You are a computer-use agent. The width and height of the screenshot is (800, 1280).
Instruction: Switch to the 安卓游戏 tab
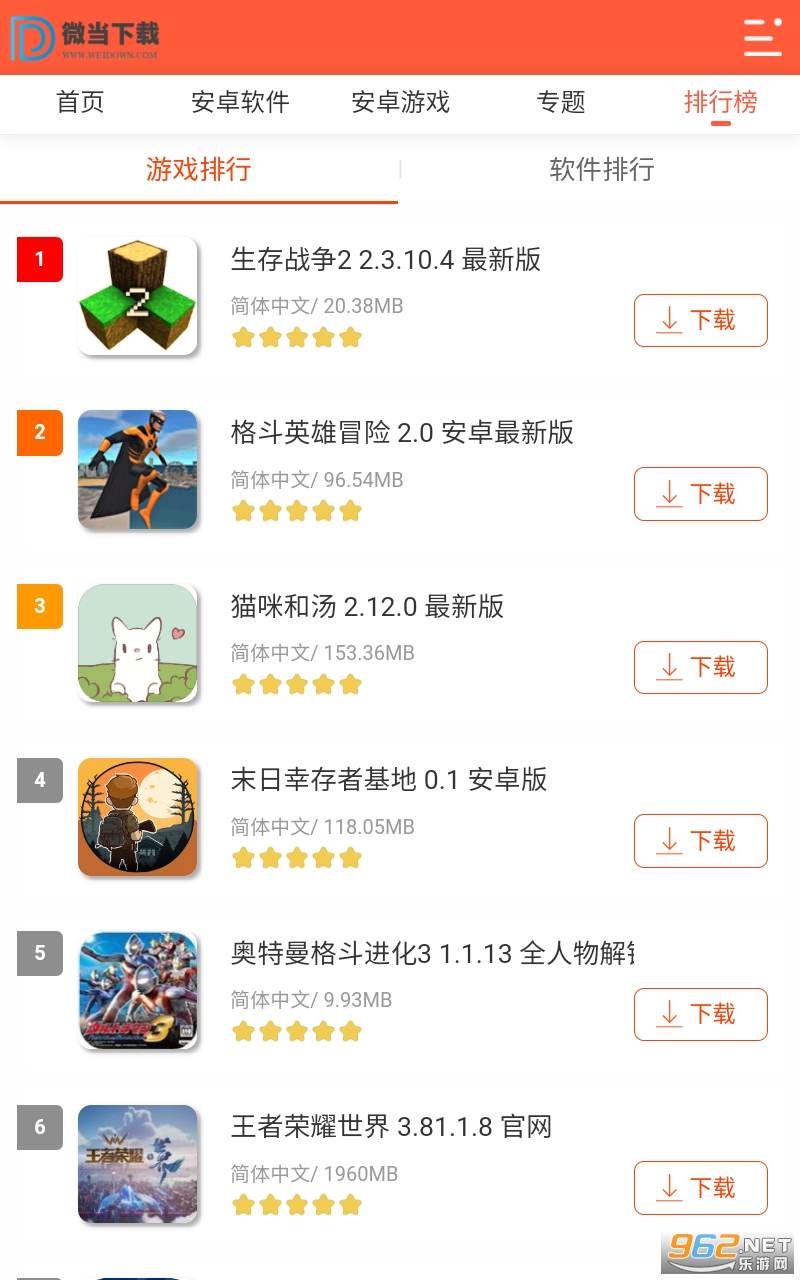click(x=400, y=102)
